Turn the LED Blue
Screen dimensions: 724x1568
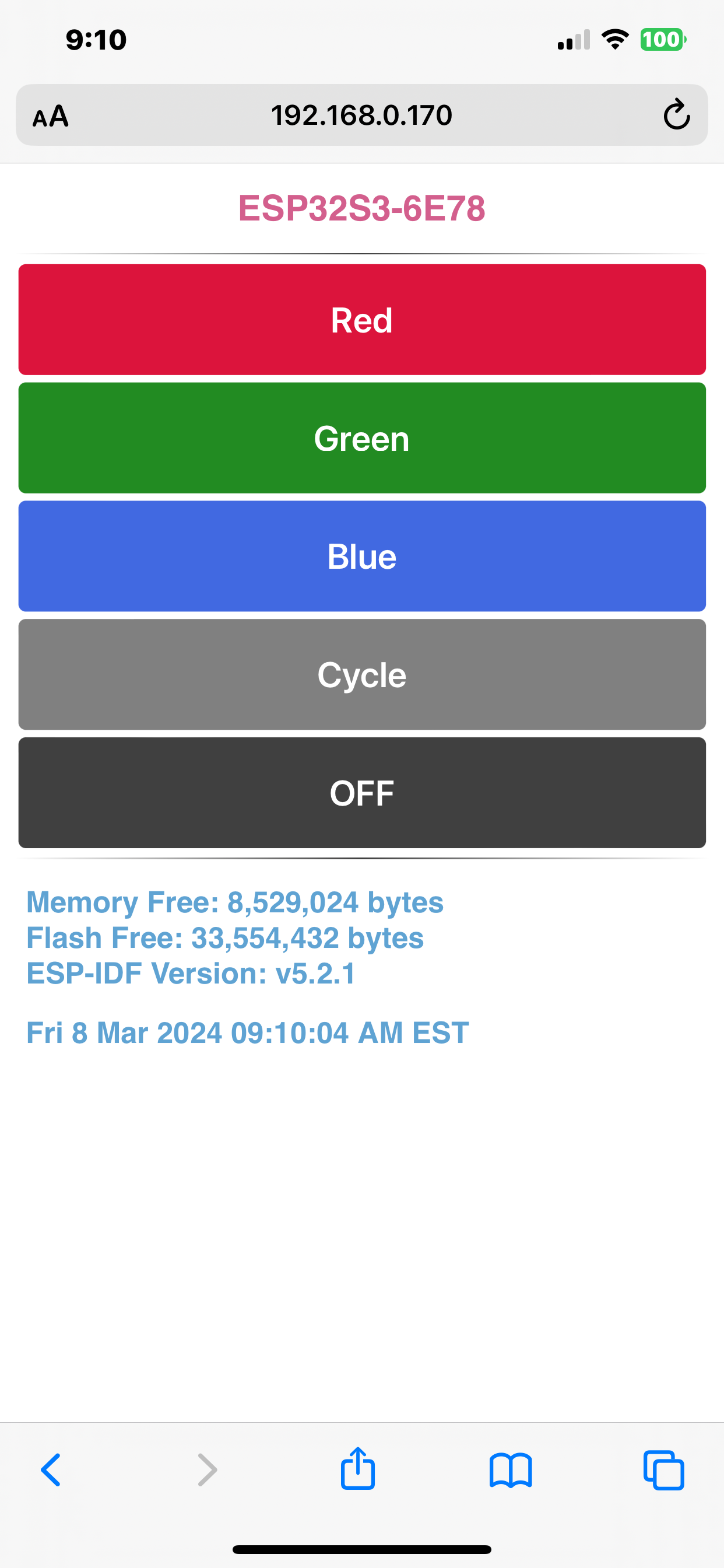362,556
